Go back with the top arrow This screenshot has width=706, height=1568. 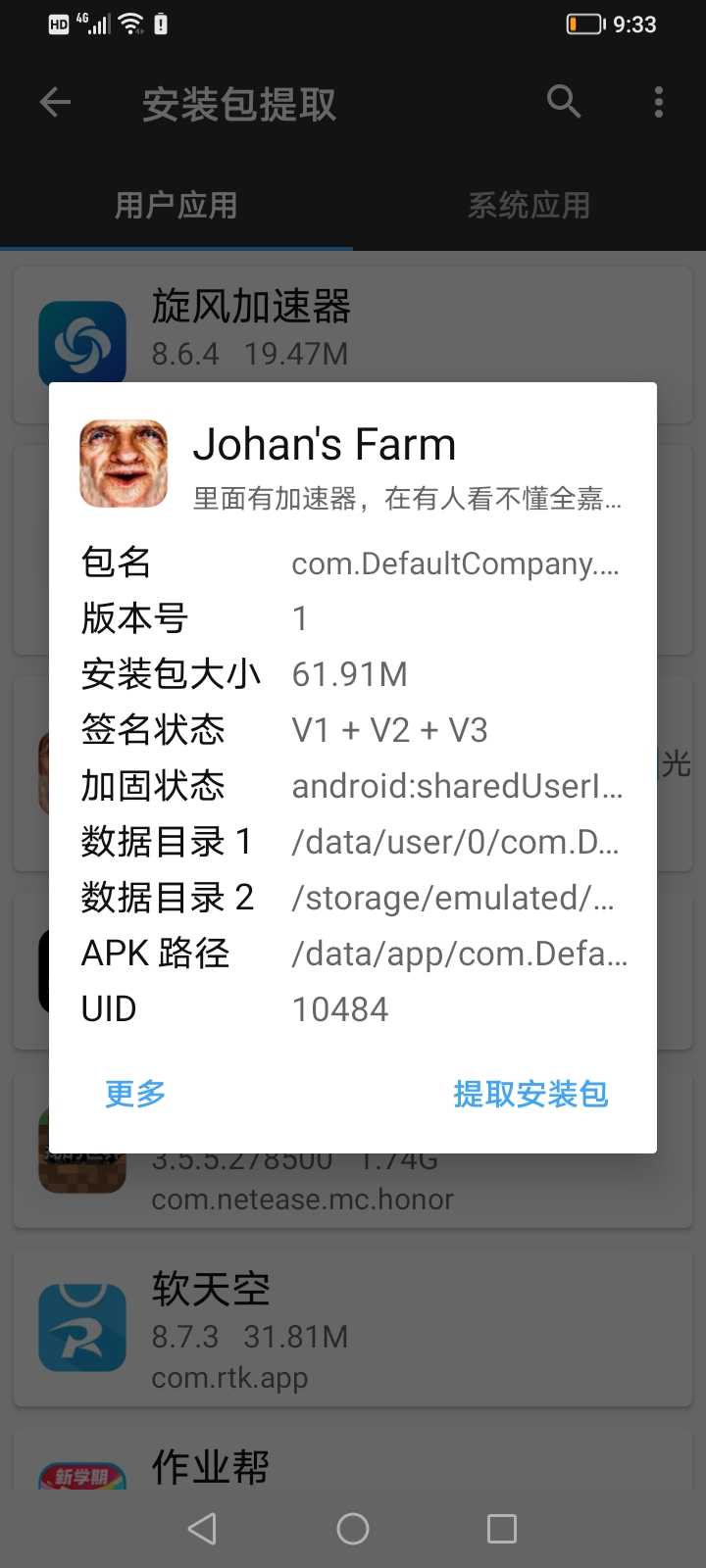[56, 102]
